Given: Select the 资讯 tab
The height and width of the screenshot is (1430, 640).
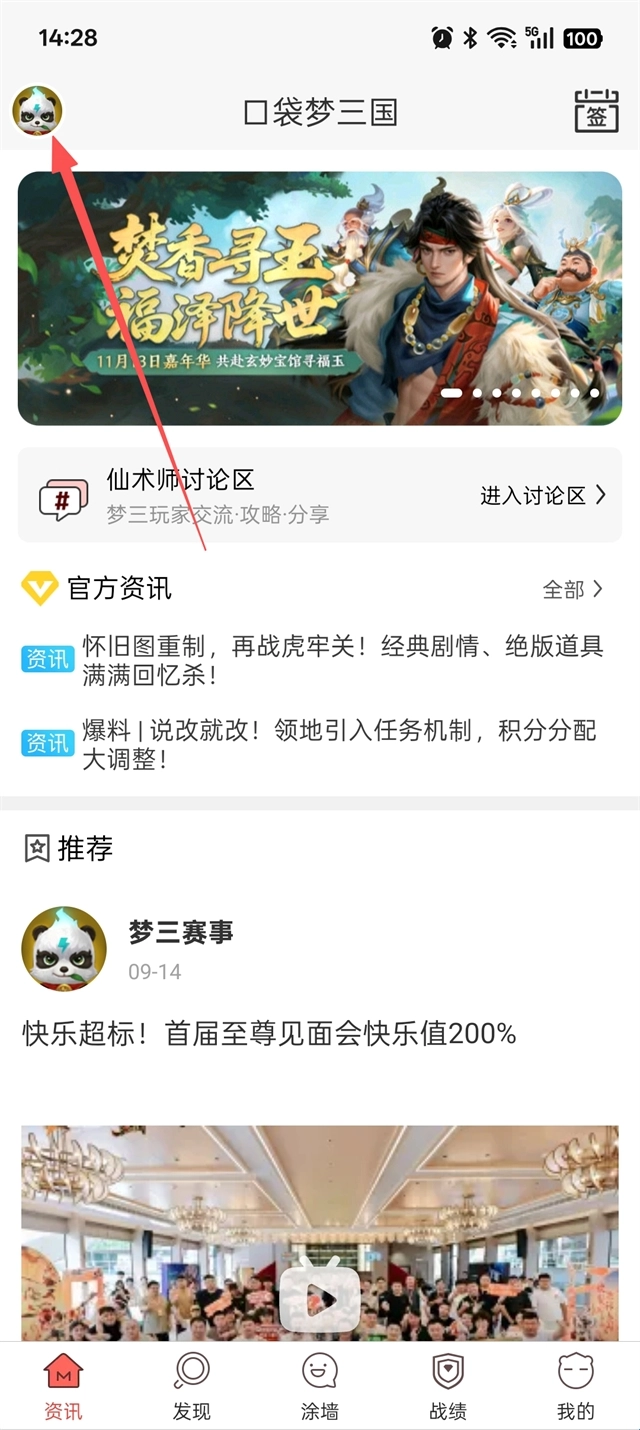Looking at the screenshot, I should coord(64,1386).
